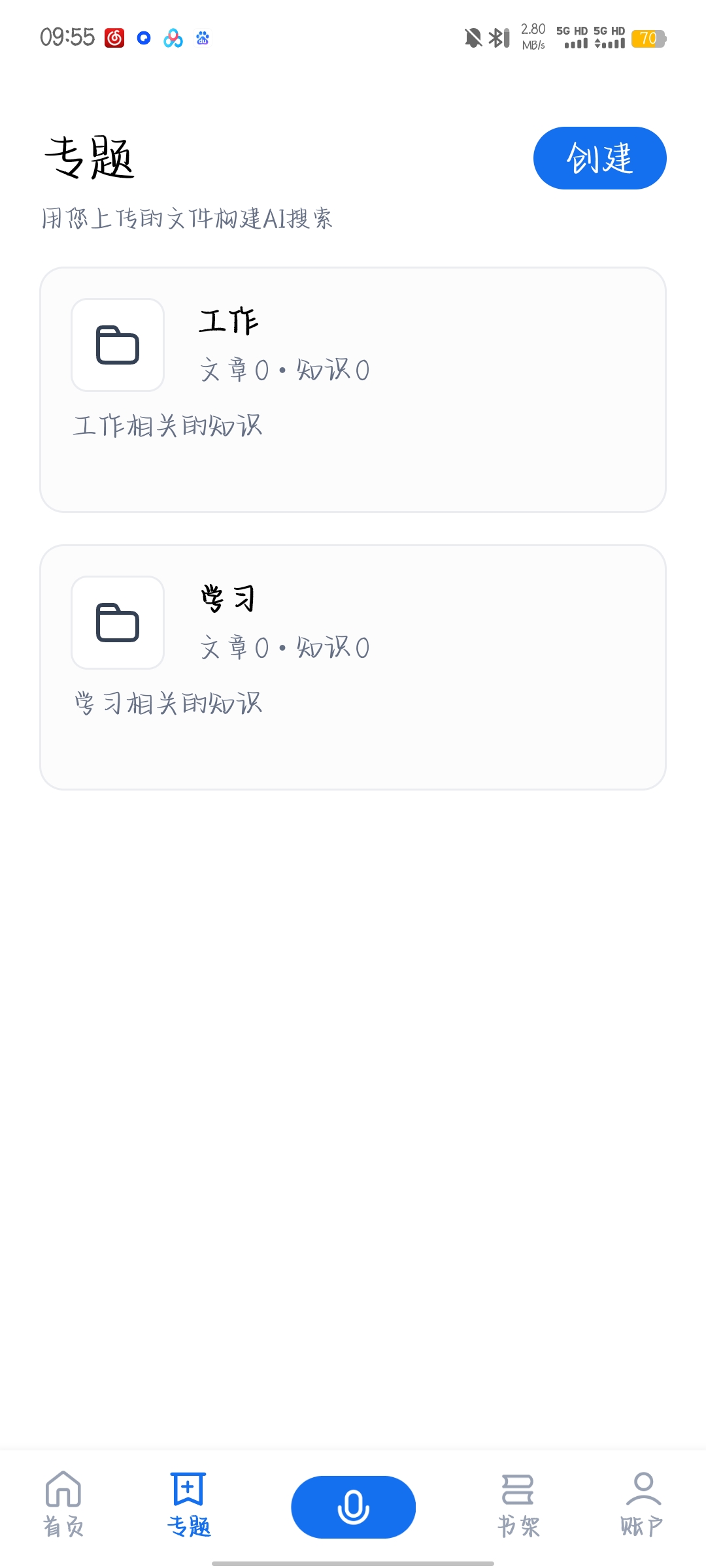The height and width of the screenshot is (1568, 706).
Task: Tap the Bluetooth icon in status bar
Action: 498,38
